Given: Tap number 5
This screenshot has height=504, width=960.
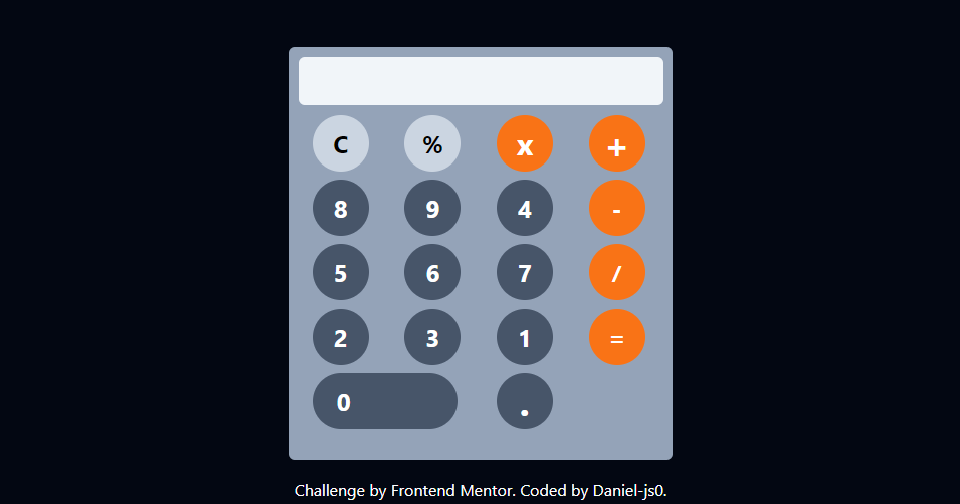Looking at the screenshot, I should 341,272.
